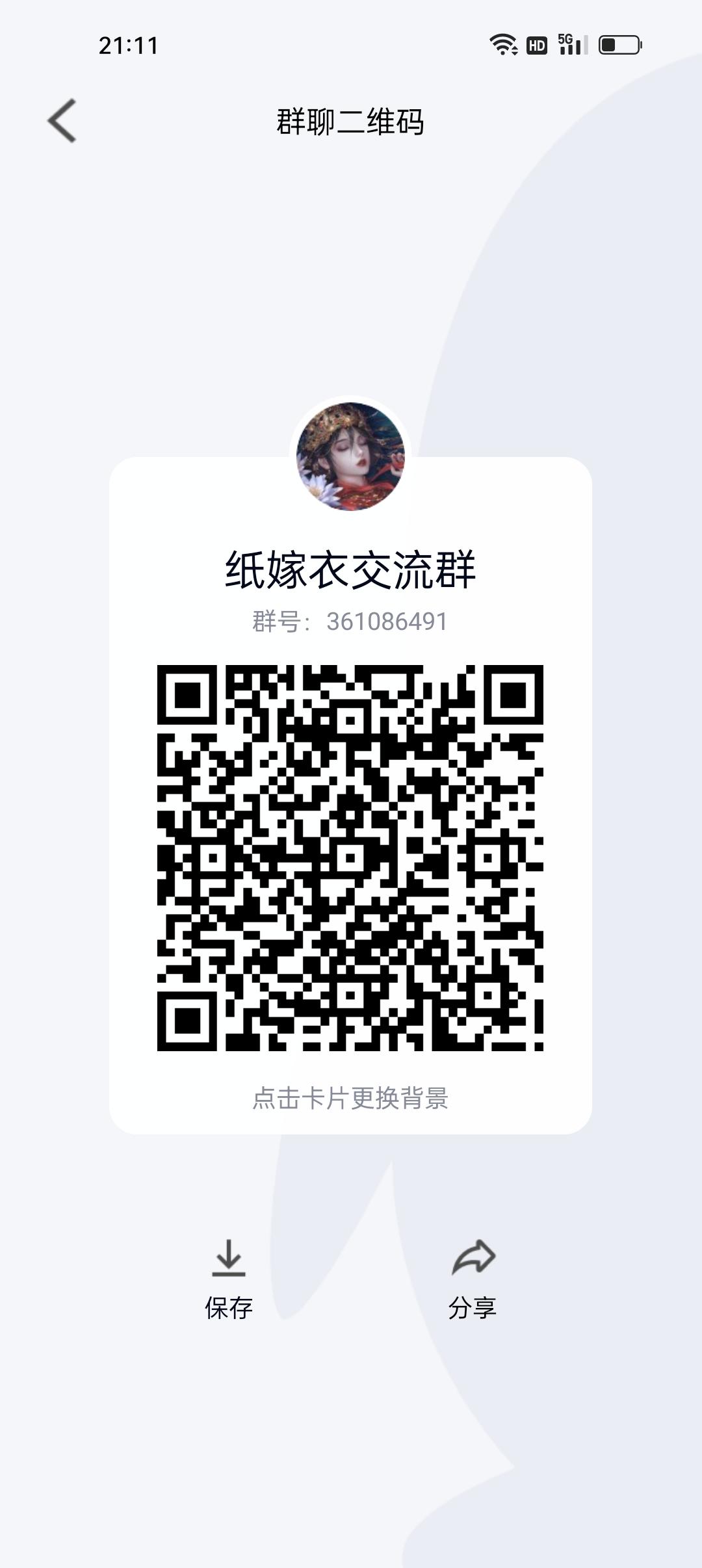Click the battery level icon

click(617, 44)
